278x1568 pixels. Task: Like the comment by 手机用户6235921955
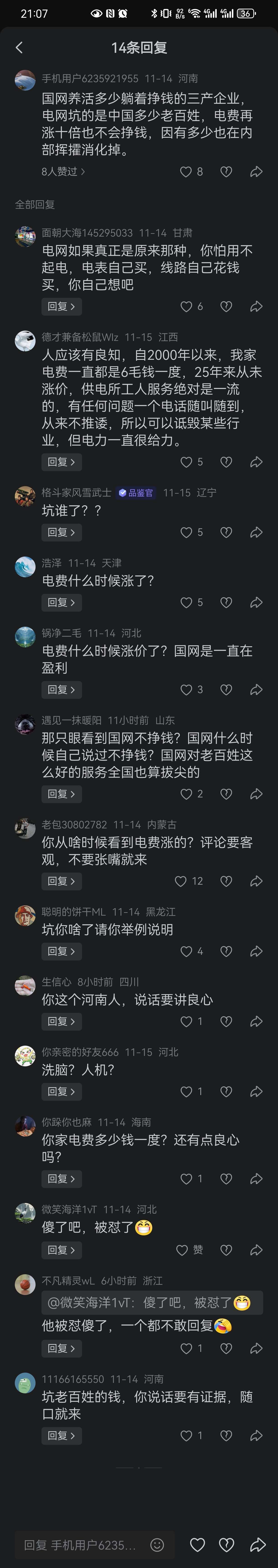click(186, 172)
